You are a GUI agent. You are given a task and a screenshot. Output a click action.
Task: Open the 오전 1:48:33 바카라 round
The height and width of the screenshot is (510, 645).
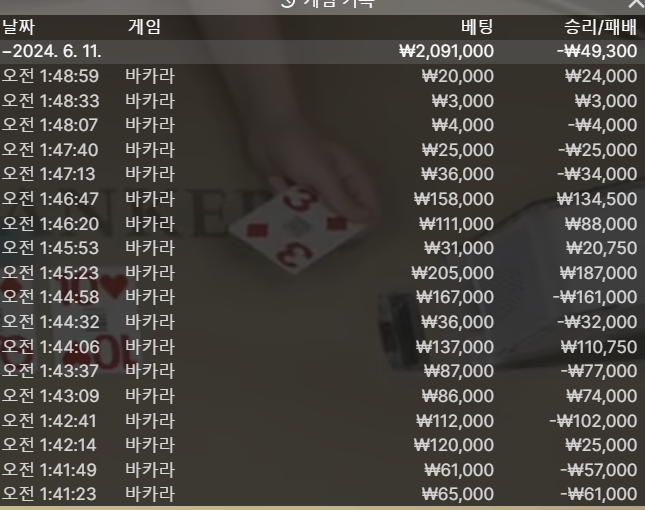click(x=320, y=100)
